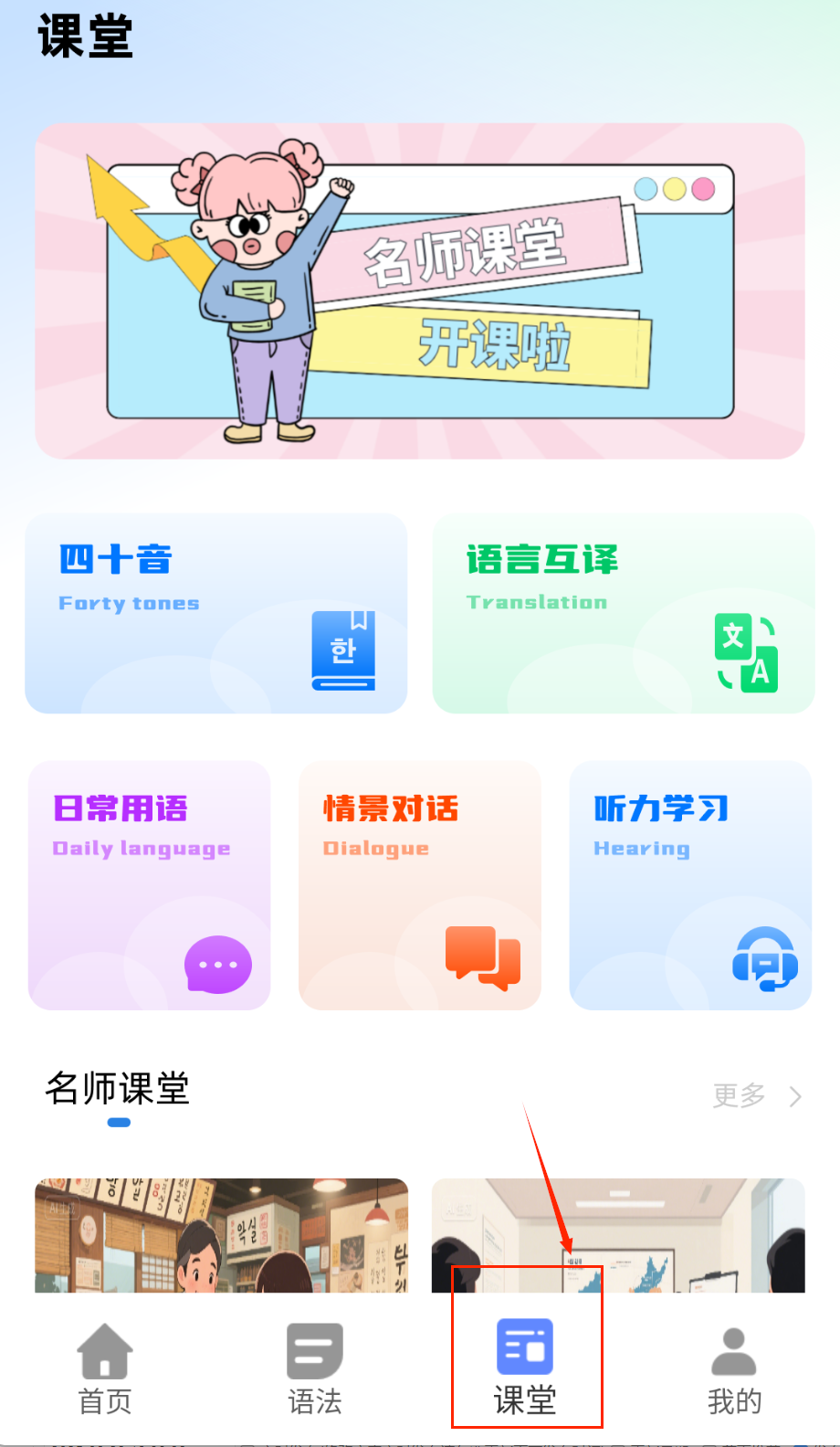Open the 四十音 Forty tones card
The height and width of the screenshot is (1447, 840).
[216, 613]
